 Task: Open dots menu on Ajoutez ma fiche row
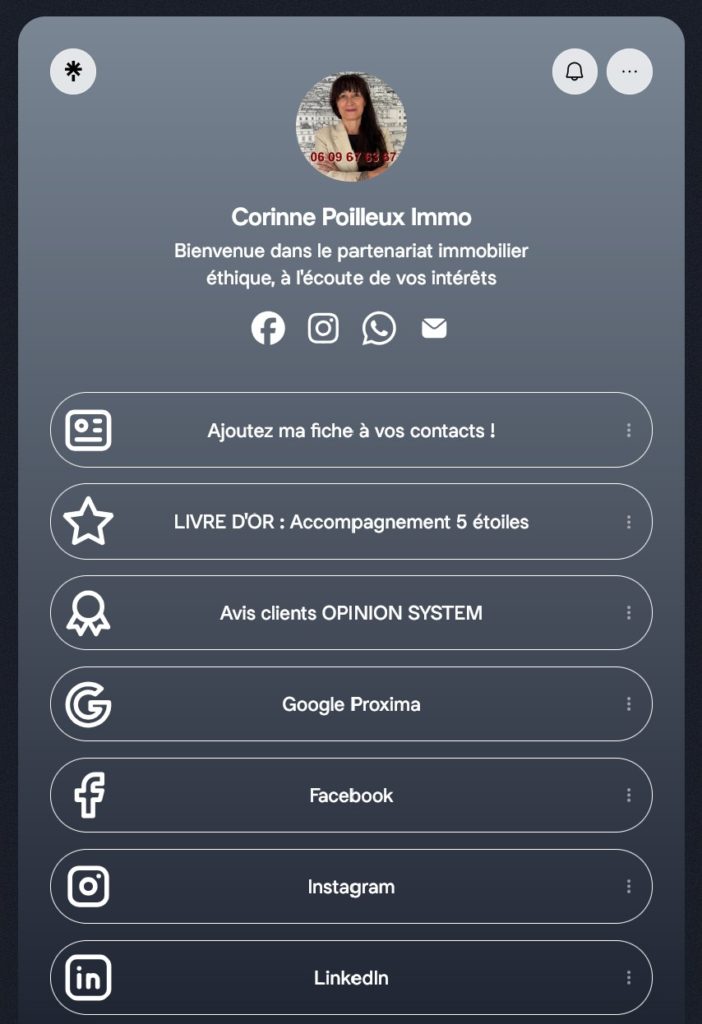[x=629, y=431]
